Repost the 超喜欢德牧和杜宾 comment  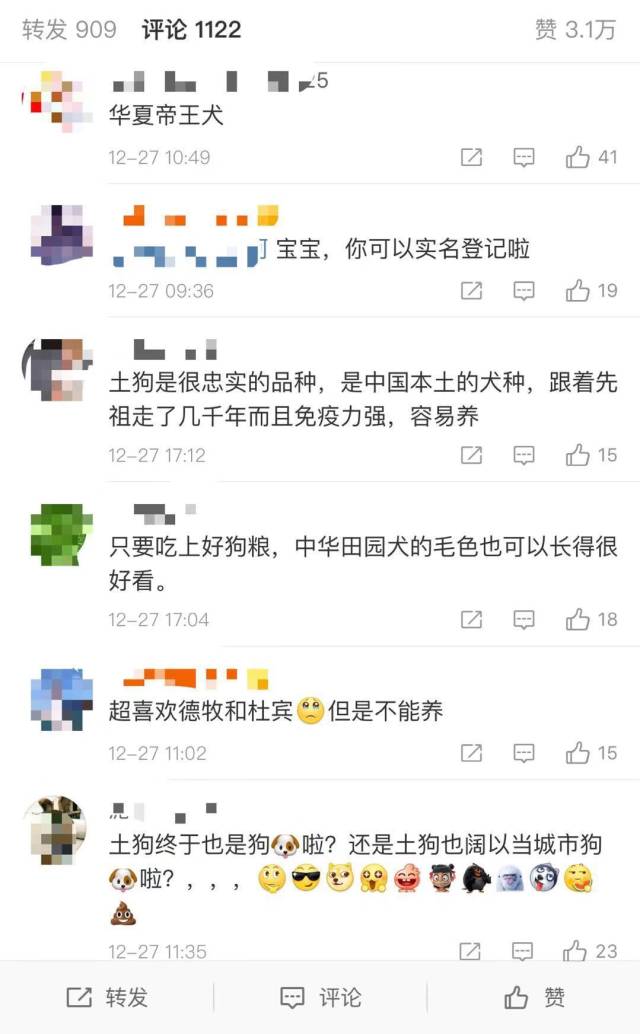pyautogui.click(x=471, y=753)
